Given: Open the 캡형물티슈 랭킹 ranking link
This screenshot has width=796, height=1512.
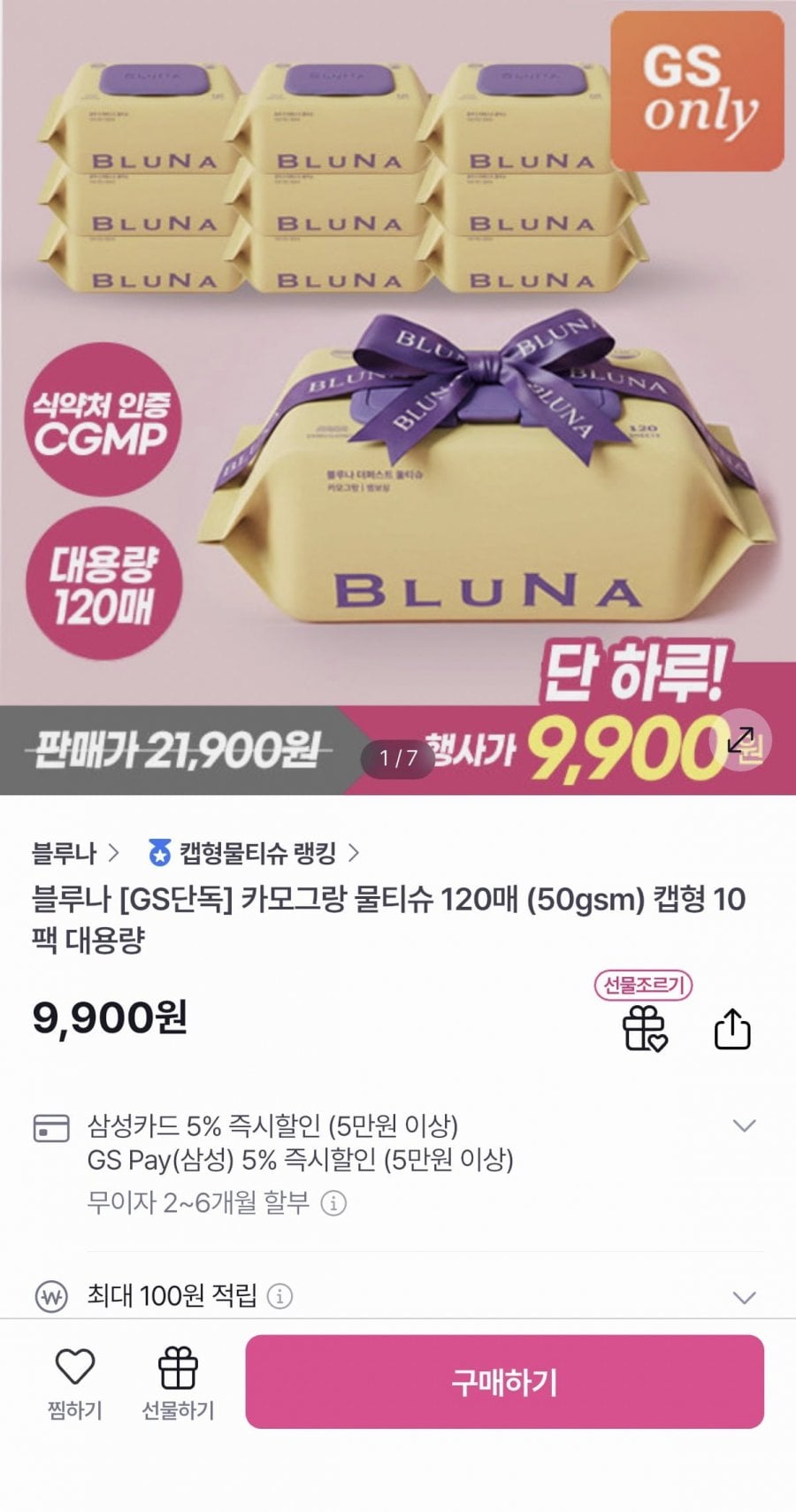Looking at the screenshot, I should (254, 853).
